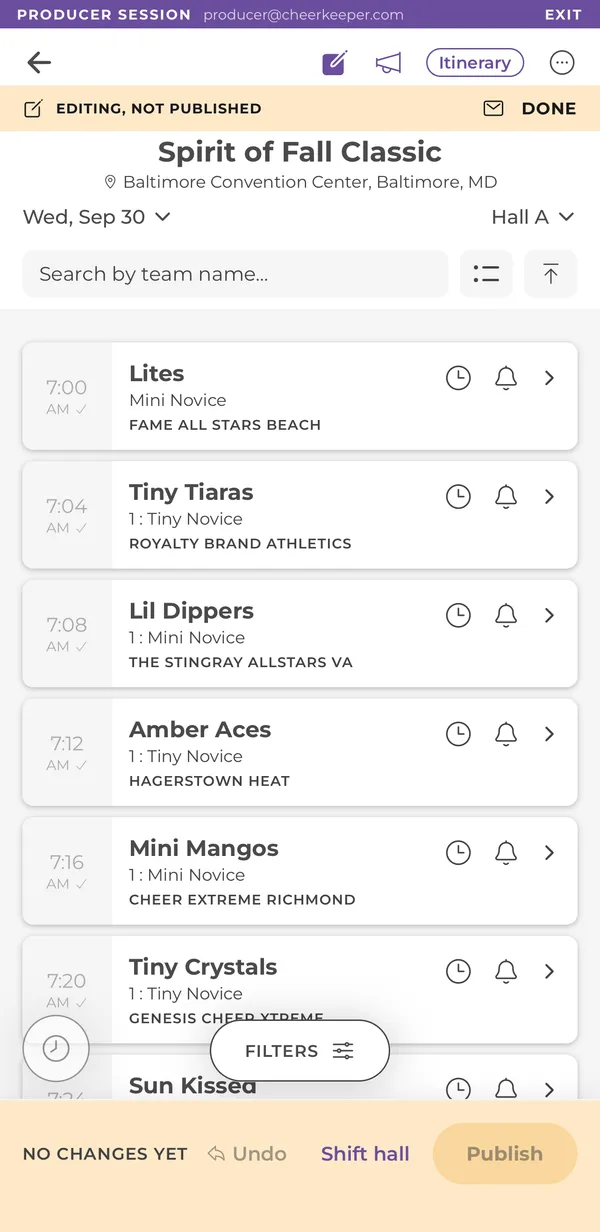This screenshot has width=600, height=1232.
Task: Tap the floating clock button
Action: (x=56, y=1048)
